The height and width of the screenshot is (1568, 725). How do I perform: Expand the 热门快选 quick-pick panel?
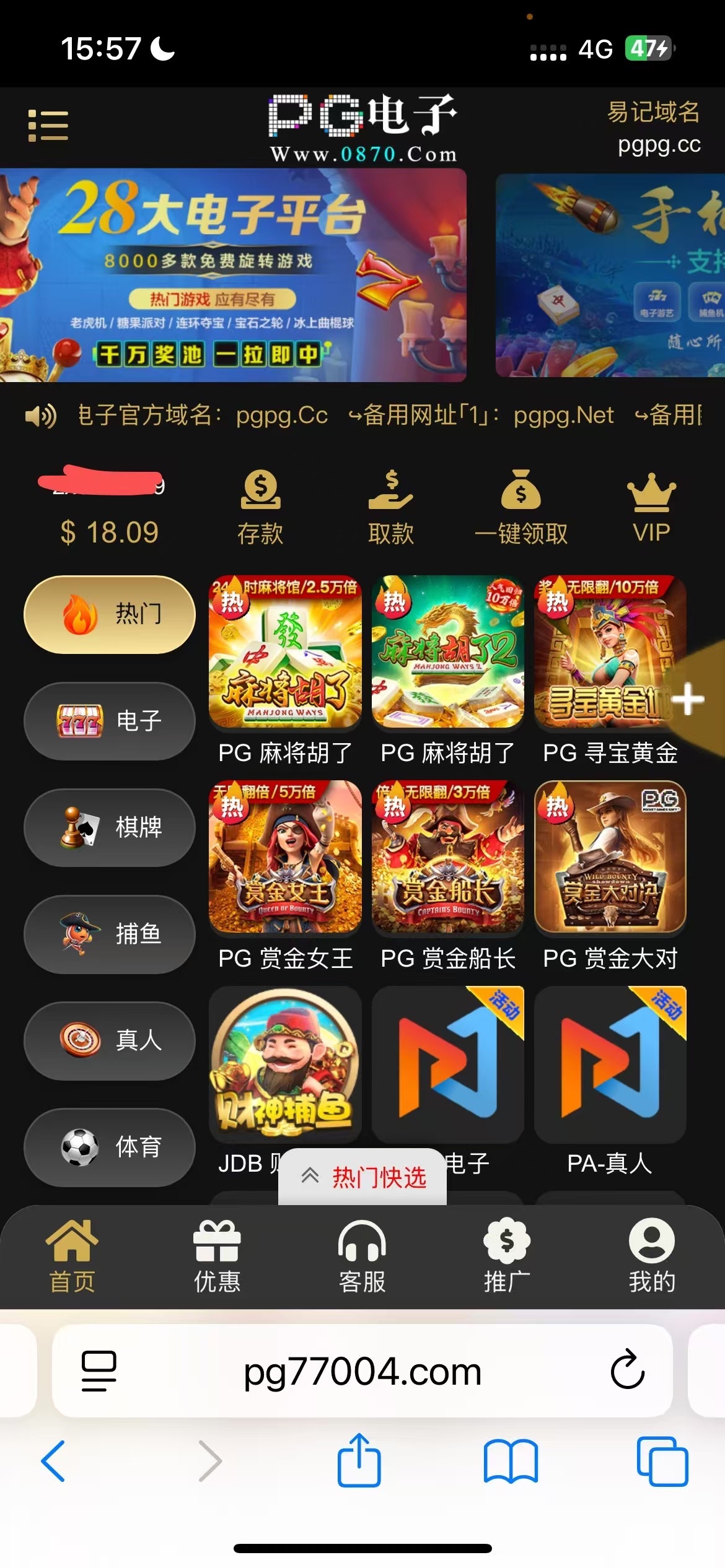coord(362,1175)
